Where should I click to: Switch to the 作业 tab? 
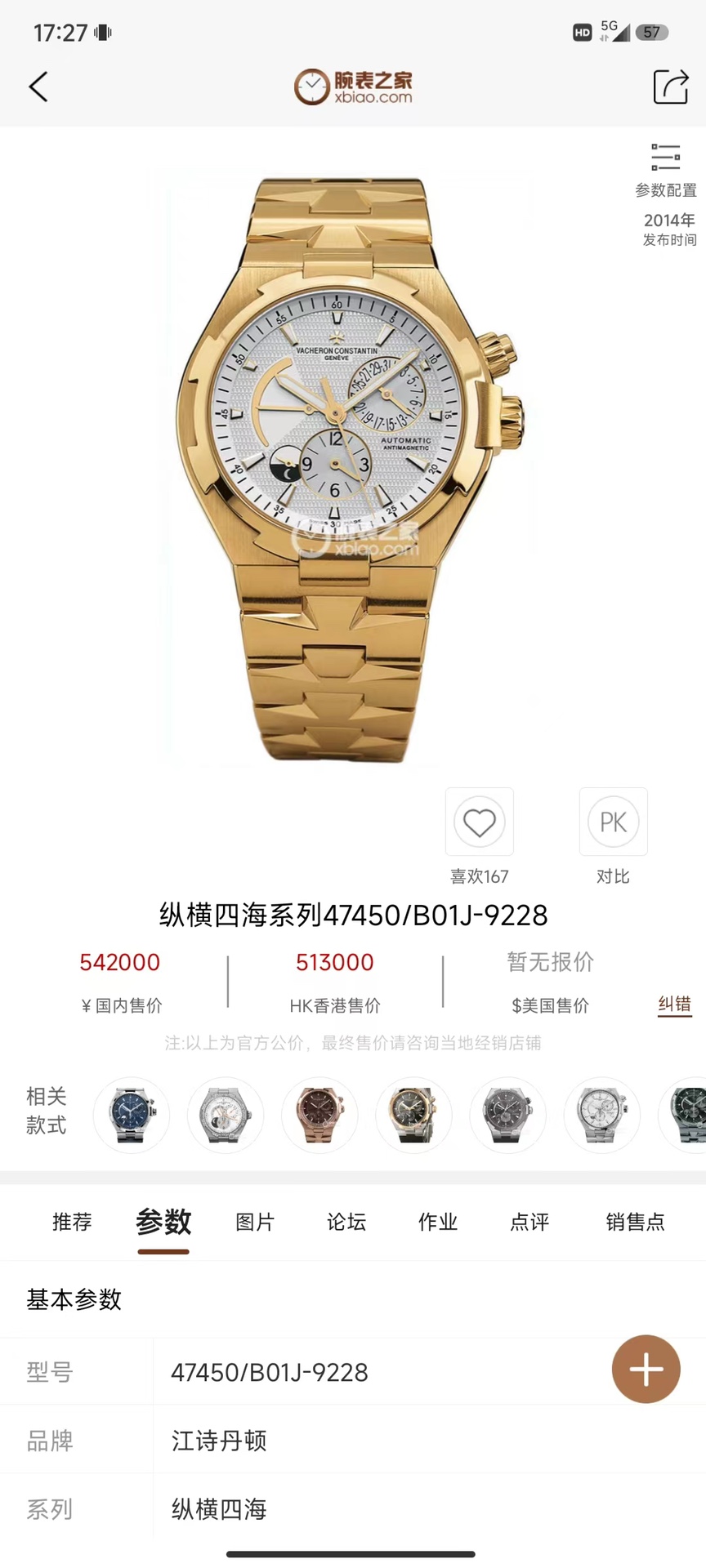[x=438, y=1222]
